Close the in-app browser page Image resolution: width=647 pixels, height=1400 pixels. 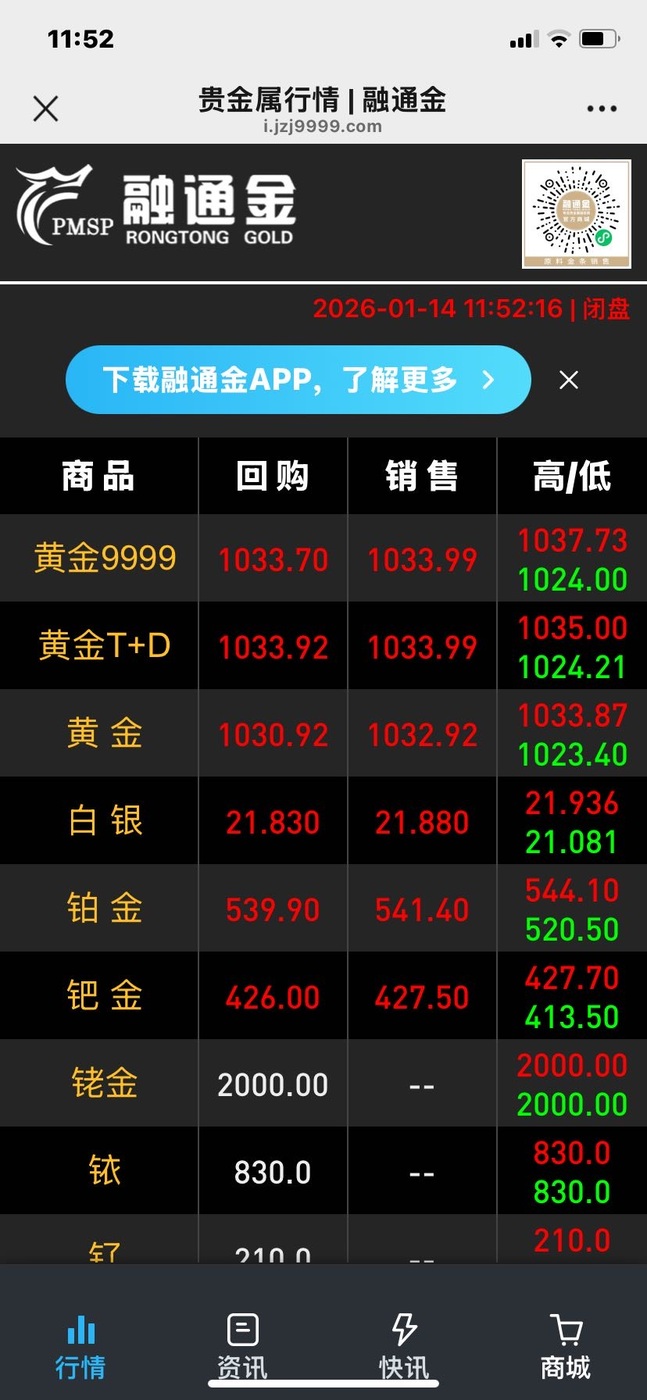pos(46,108)
